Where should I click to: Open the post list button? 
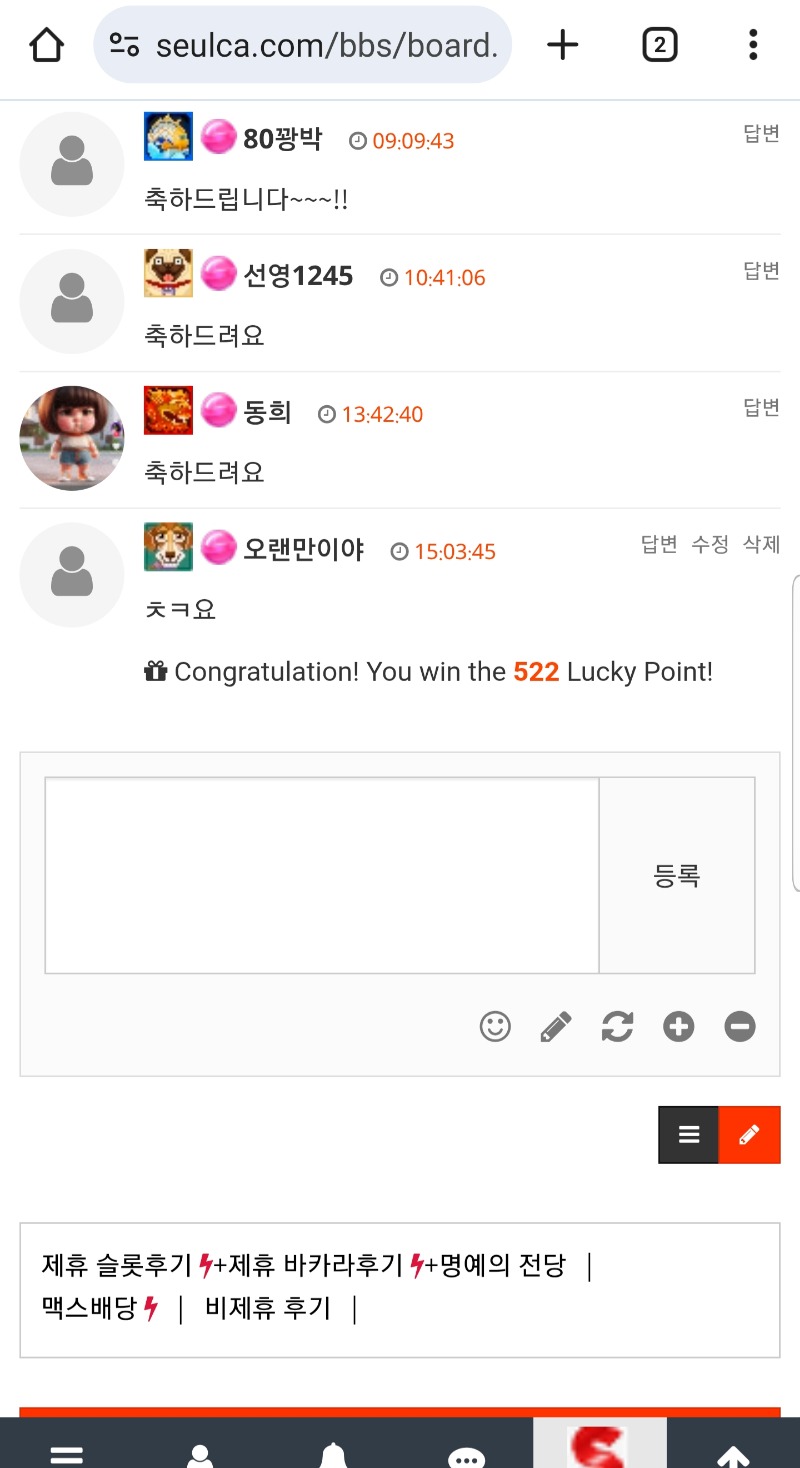(x=689, y=1135)
